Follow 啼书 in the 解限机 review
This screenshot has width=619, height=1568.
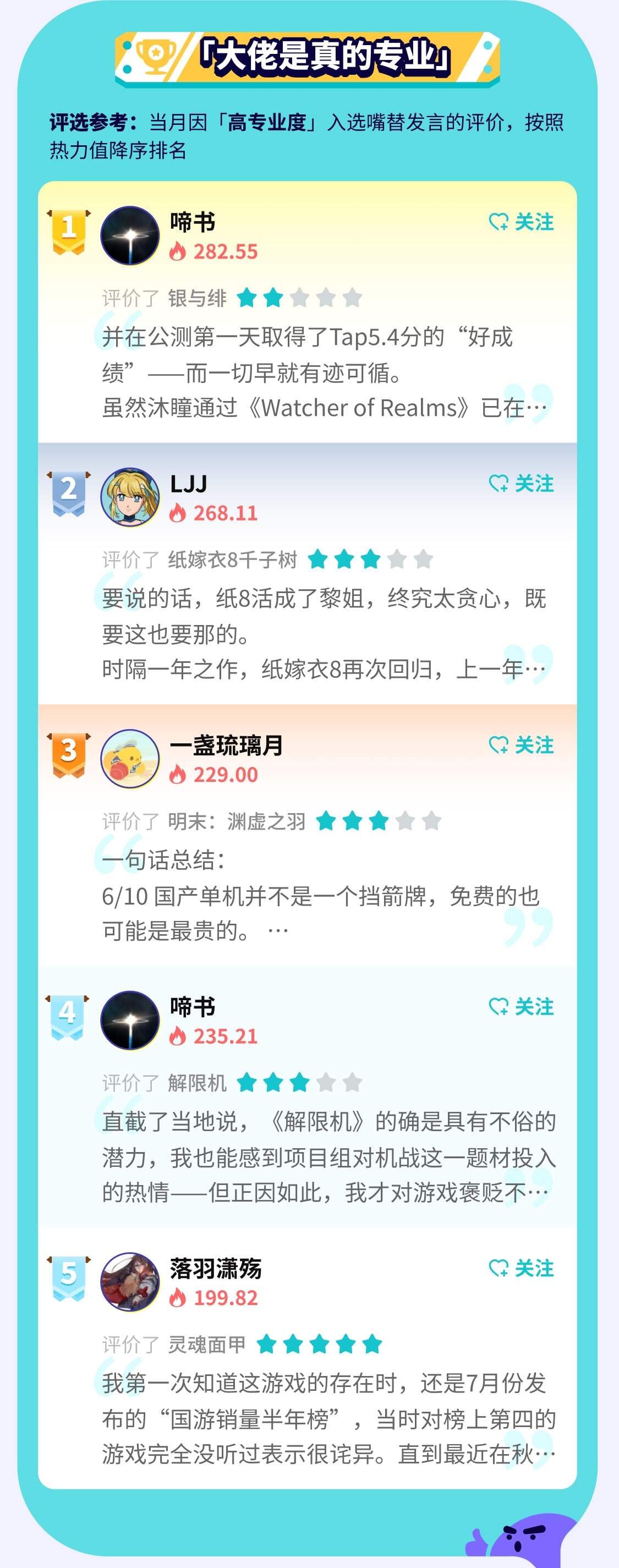pos(522,1007)
